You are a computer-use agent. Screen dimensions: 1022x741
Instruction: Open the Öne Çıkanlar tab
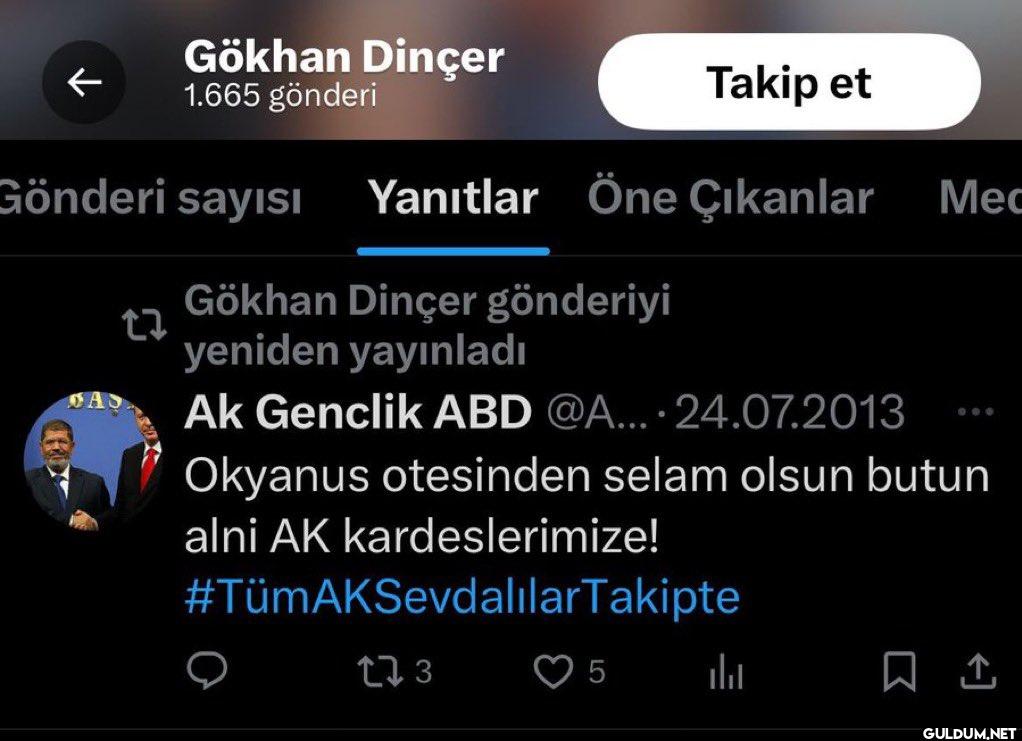[x=730, y=198]
